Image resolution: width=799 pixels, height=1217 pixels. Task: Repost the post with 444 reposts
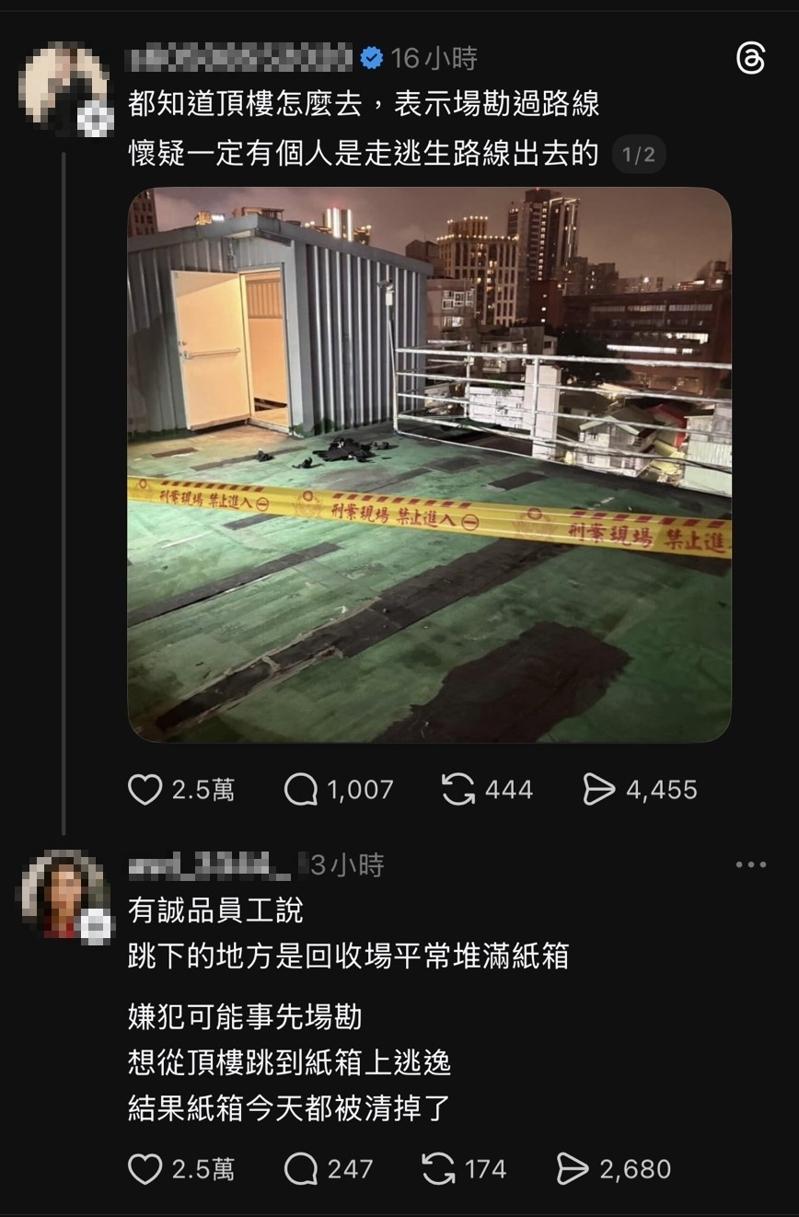458,790
